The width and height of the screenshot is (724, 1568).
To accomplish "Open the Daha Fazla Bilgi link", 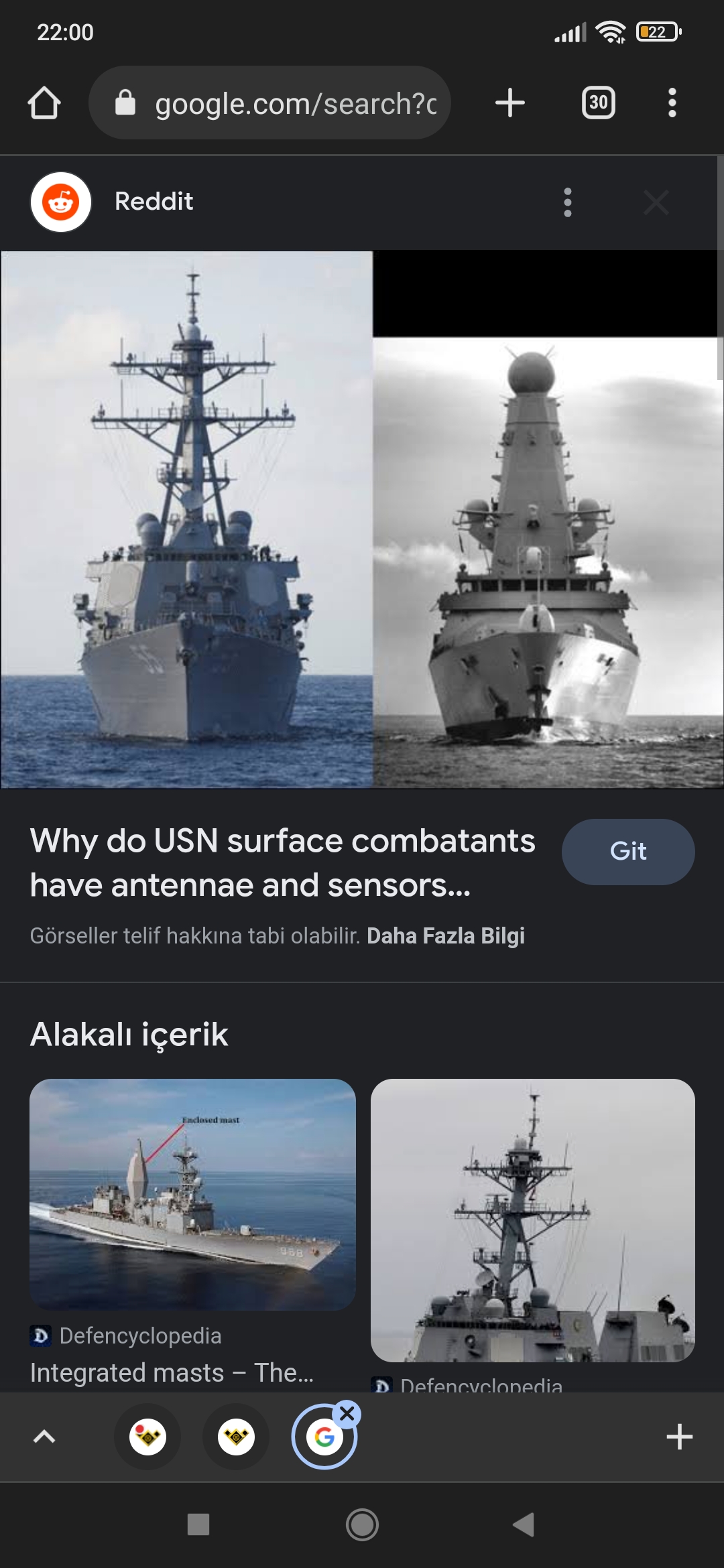I will click(x=445, y=935).
